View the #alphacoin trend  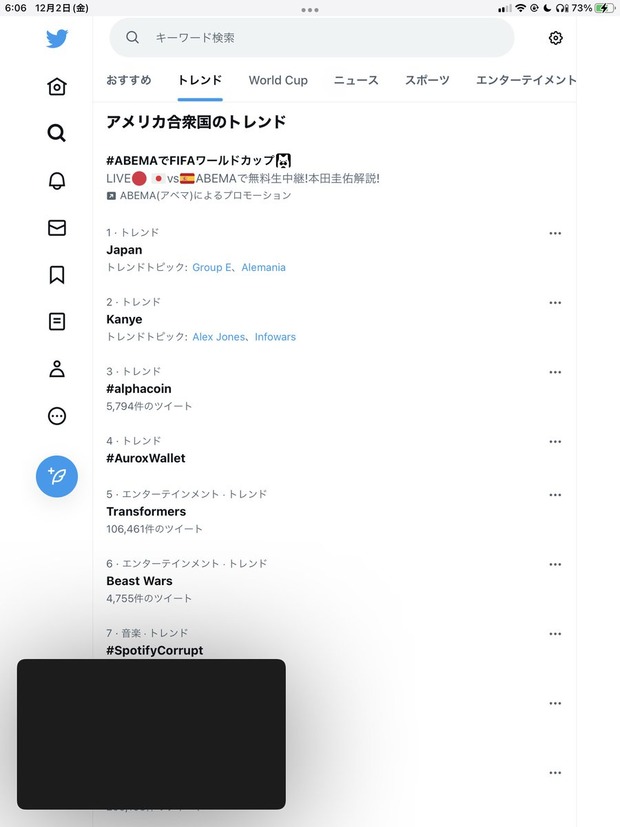(139, 388)
